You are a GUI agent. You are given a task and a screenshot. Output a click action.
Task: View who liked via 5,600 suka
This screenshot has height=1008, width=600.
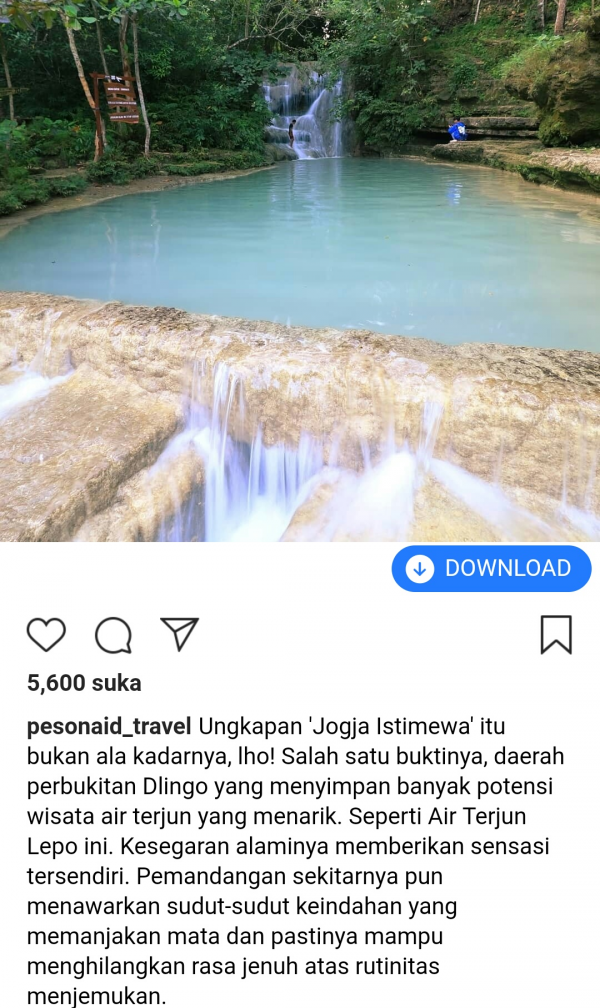click(x=84, y=683)
